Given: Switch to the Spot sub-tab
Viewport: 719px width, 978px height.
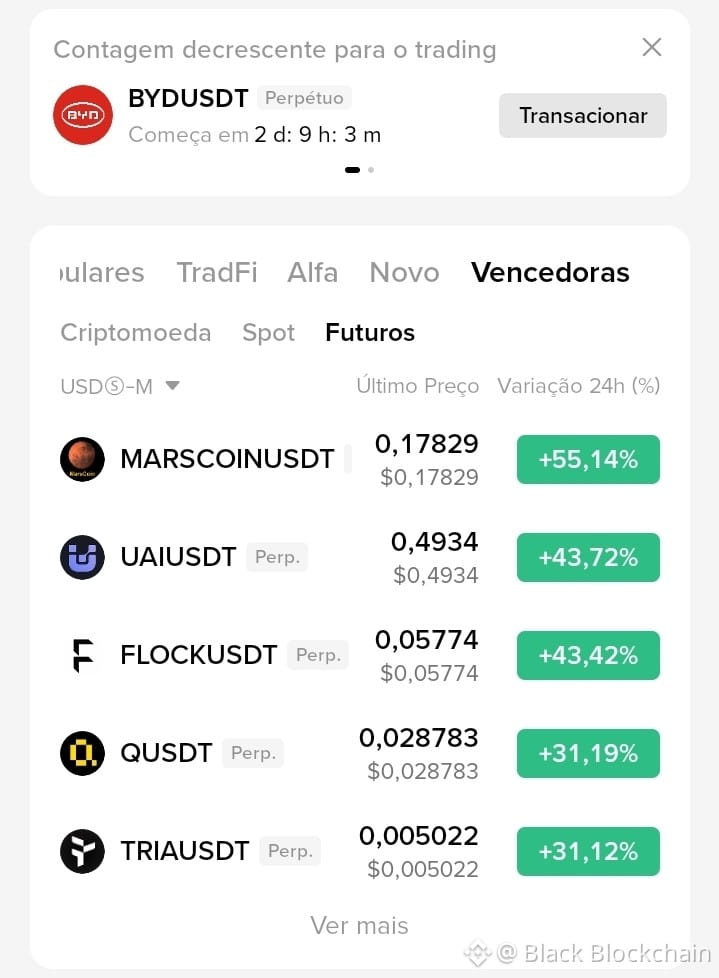Looking at the screenshot, I should coord(268,332).
